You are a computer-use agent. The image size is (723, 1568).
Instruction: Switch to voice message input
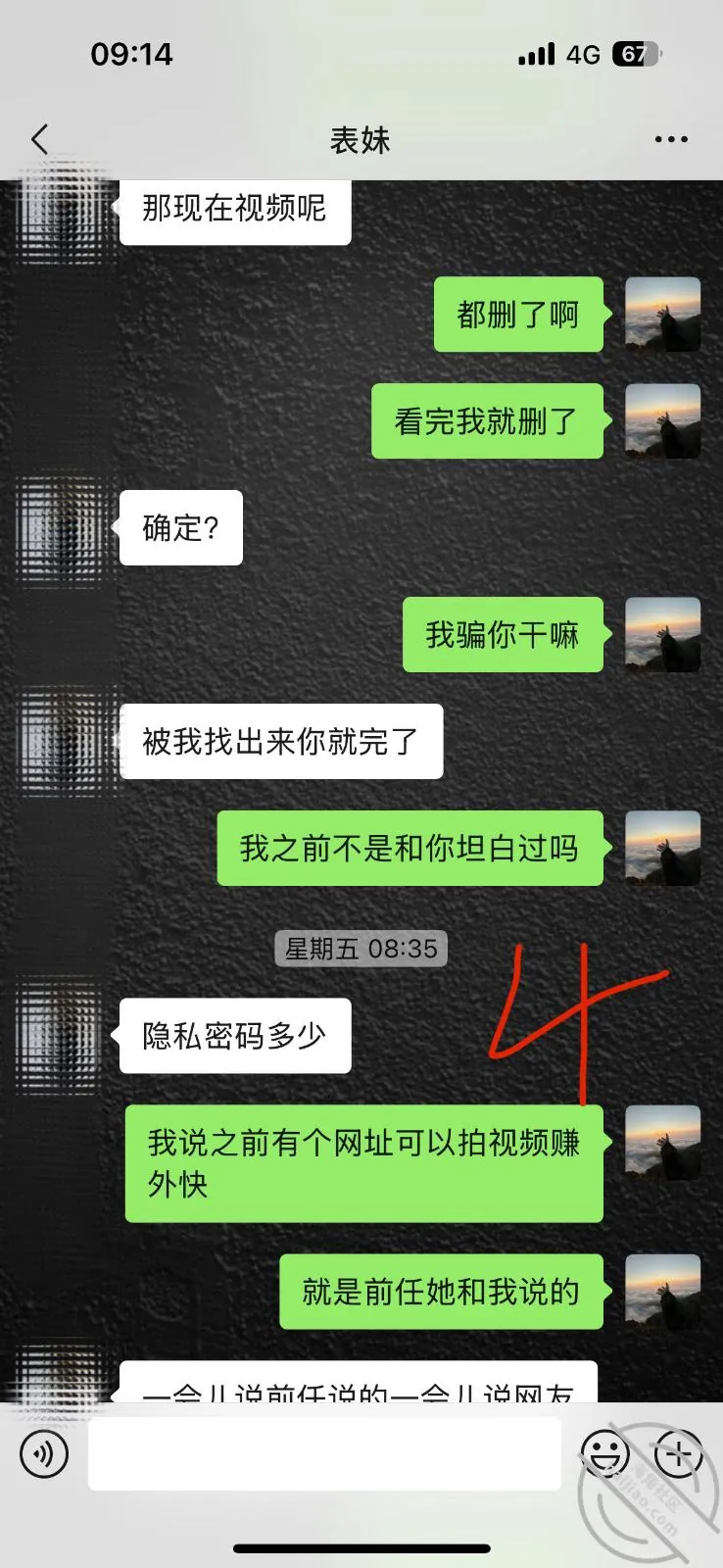[x=44, y=1453]
